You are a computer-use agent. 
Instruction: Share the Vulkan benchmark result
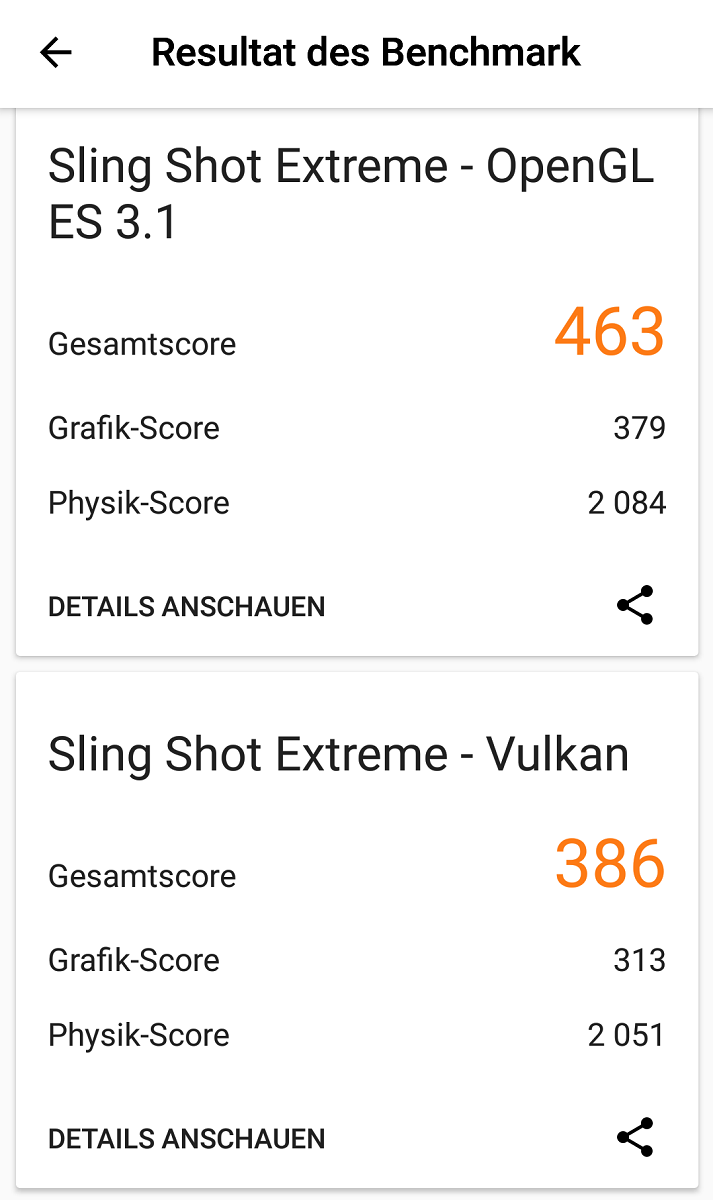tap(635, 1138)
